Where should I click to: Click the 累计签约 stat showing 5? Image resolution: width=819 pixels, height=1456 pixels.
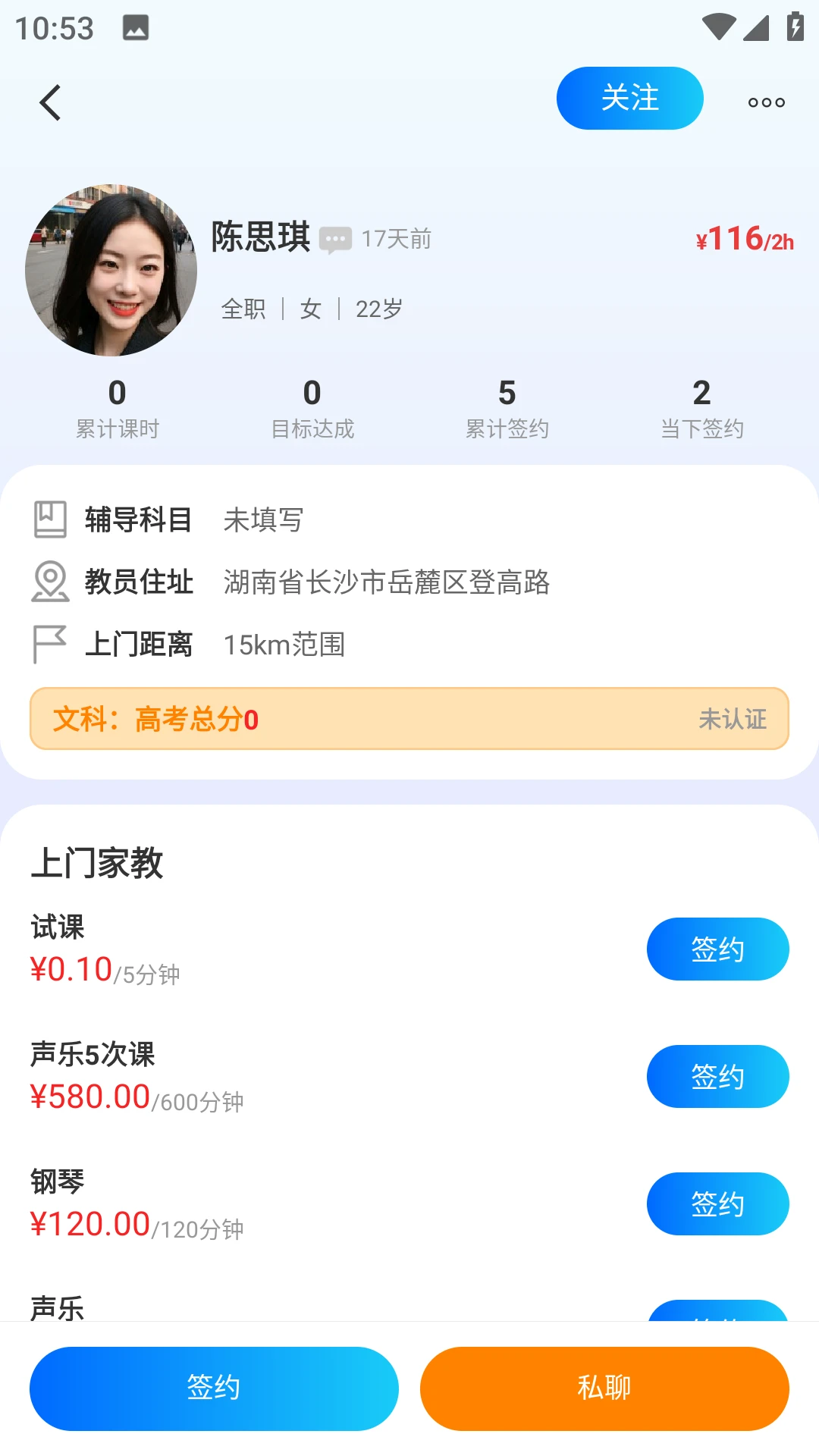tap(507, 406)
